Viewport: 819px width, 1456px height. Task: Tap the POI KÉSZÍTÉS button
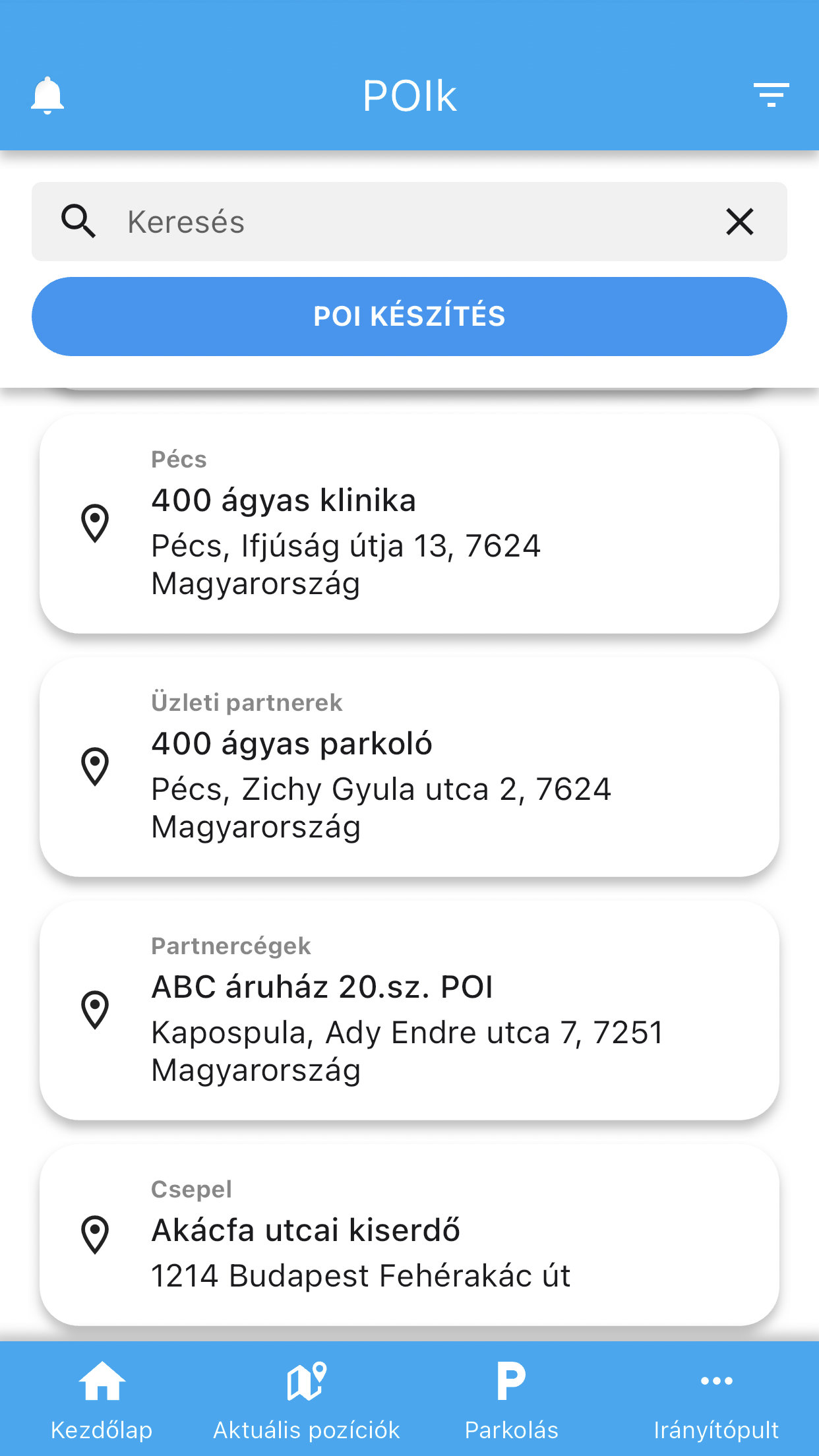[x=409, y=317]
